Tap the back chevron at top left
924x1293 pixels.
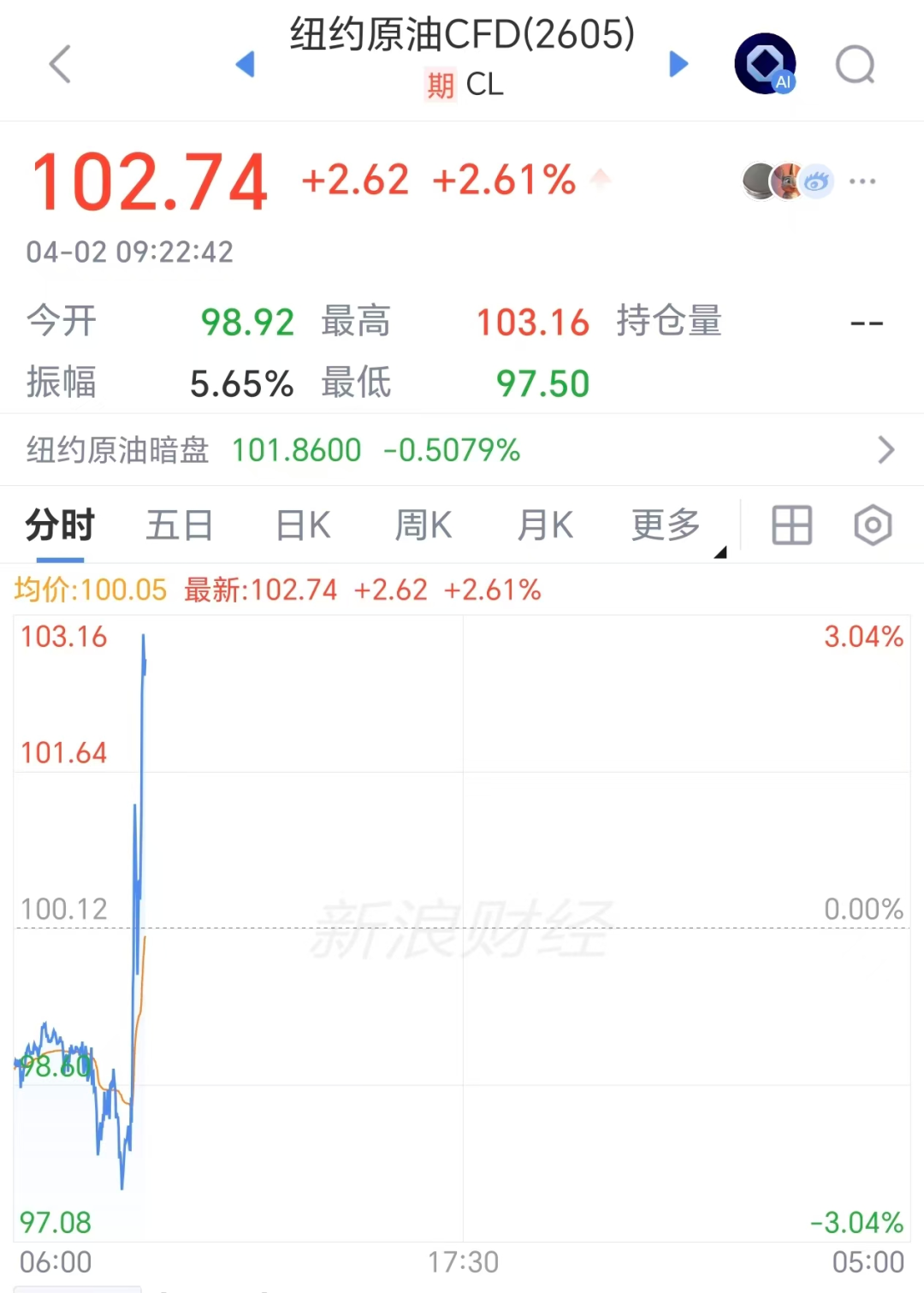coord(59,63)
